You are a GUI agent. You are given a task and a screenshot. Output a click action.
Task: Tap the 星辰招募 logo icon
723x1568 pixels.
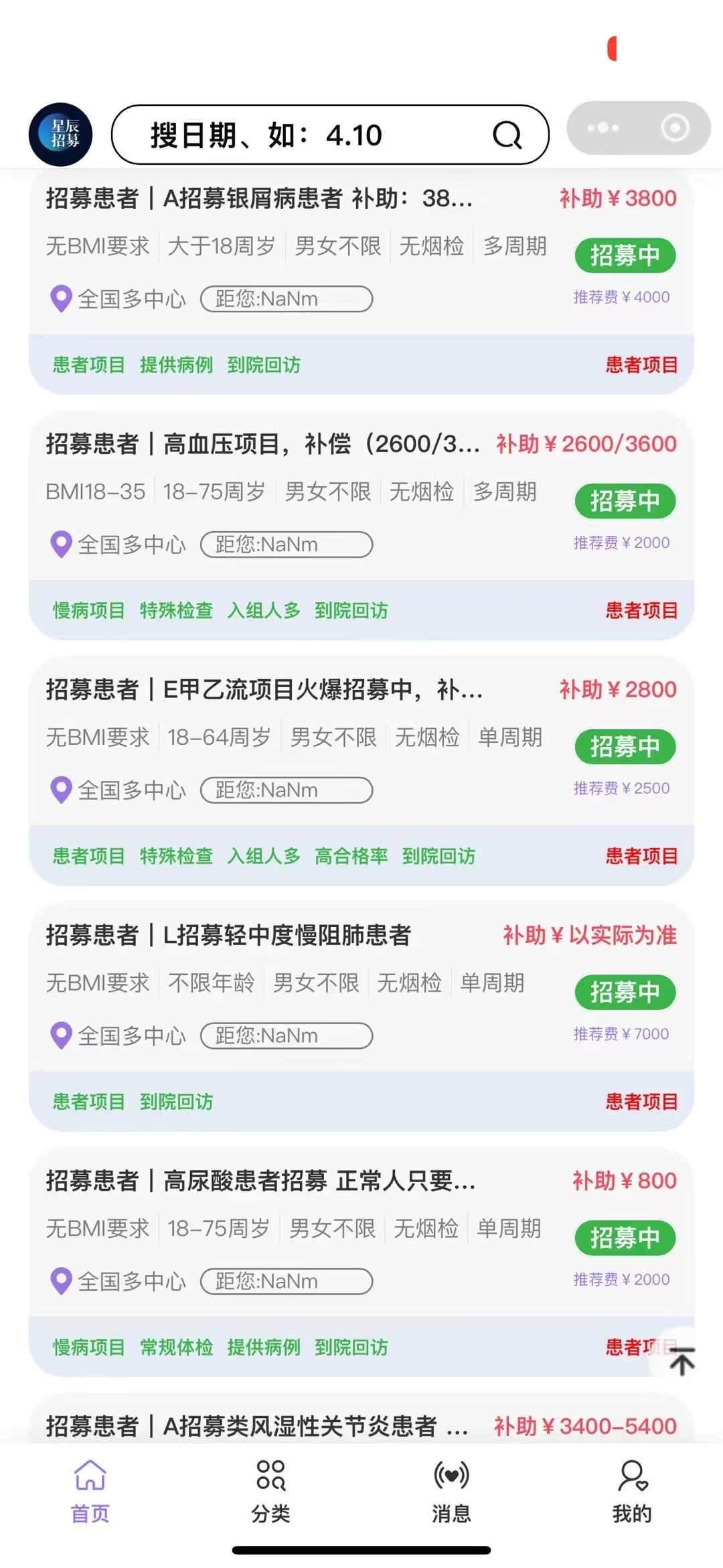[61, 135]
